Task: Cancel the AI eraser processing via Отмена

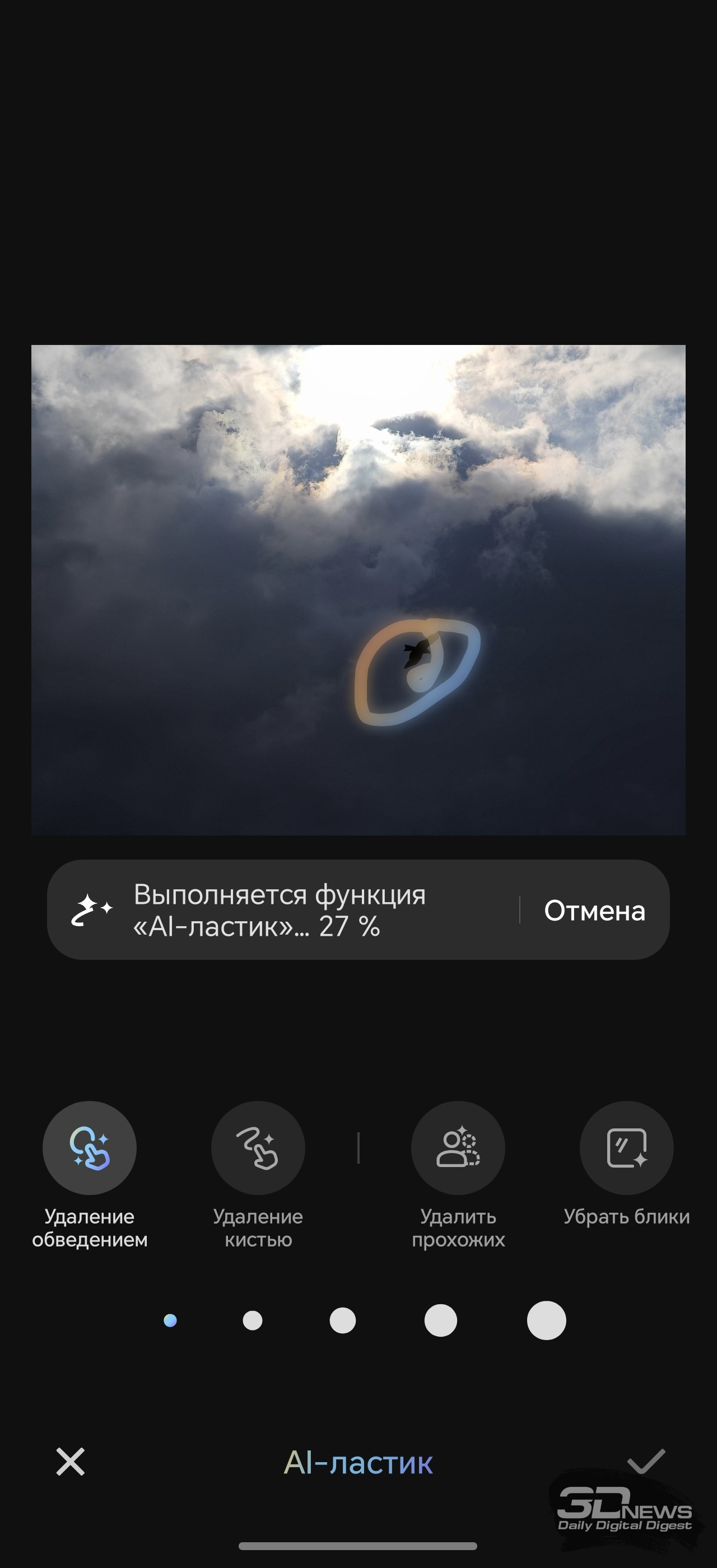Action: 594,911
